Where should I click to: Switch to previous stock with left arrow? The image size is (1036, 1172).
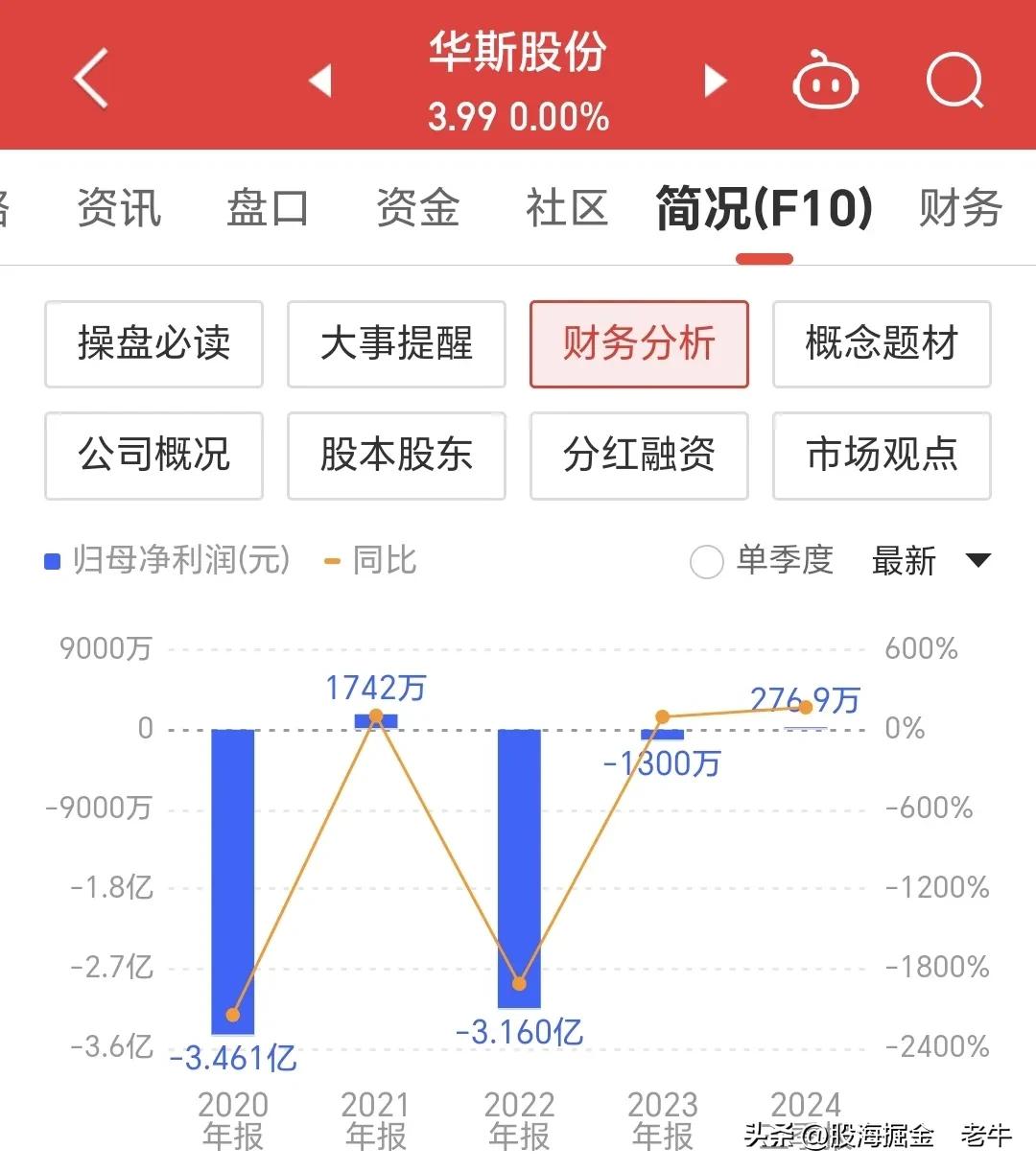(x=321, y=82)
